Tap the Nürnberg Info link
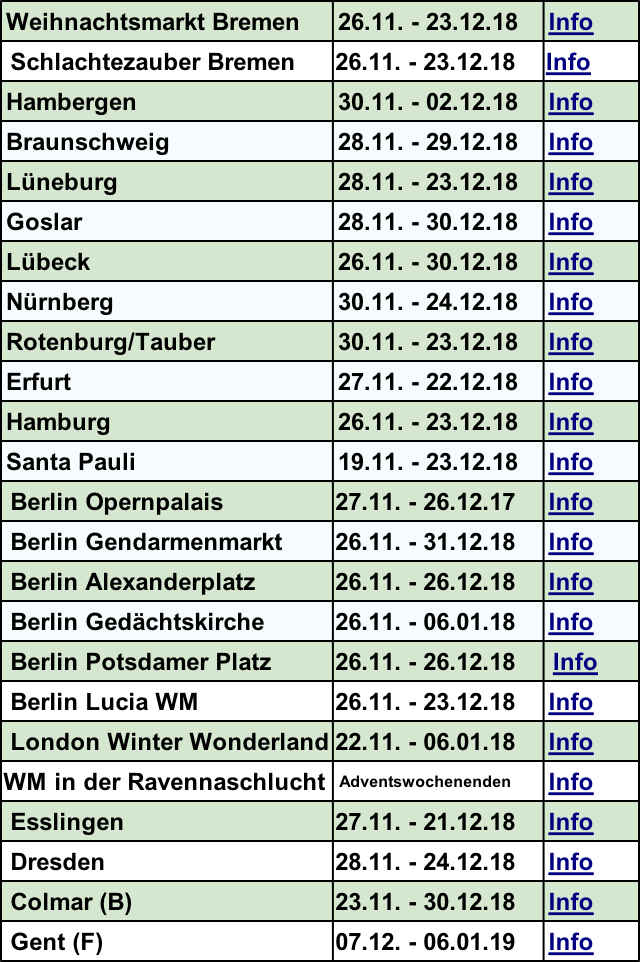Viewport: 640px width, 962px height. coord(570,302)
